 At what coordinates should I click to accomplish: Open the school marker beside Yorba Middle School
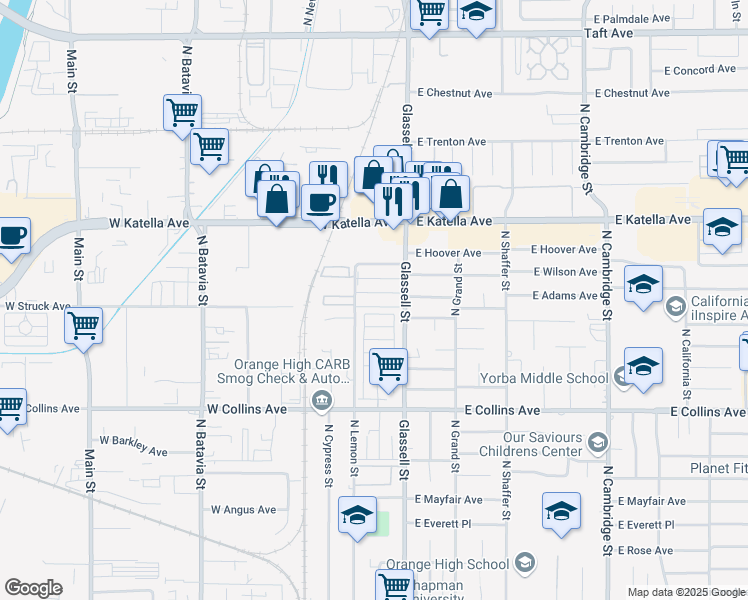pos(643,366)
